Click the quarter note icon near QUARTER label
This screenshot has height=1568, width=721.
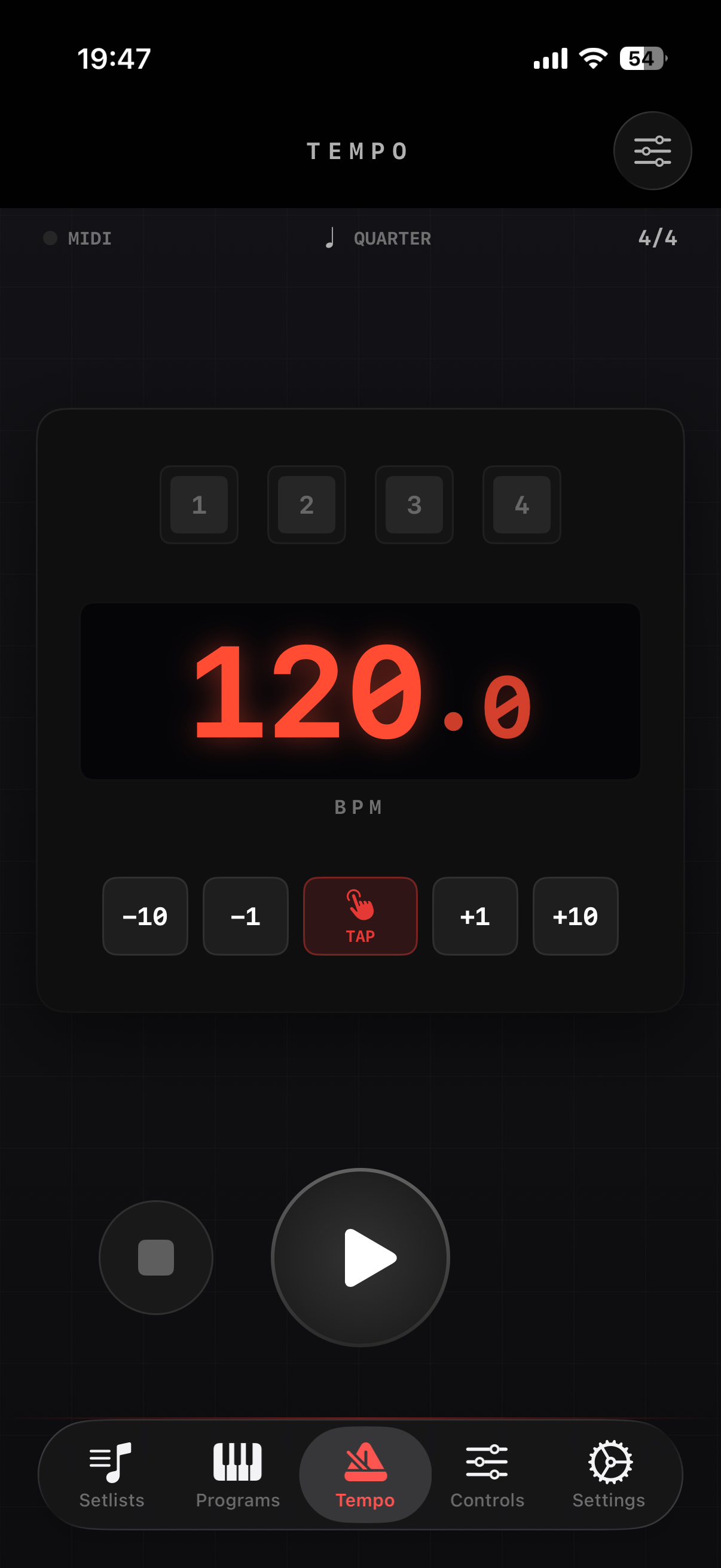[331, 238]
